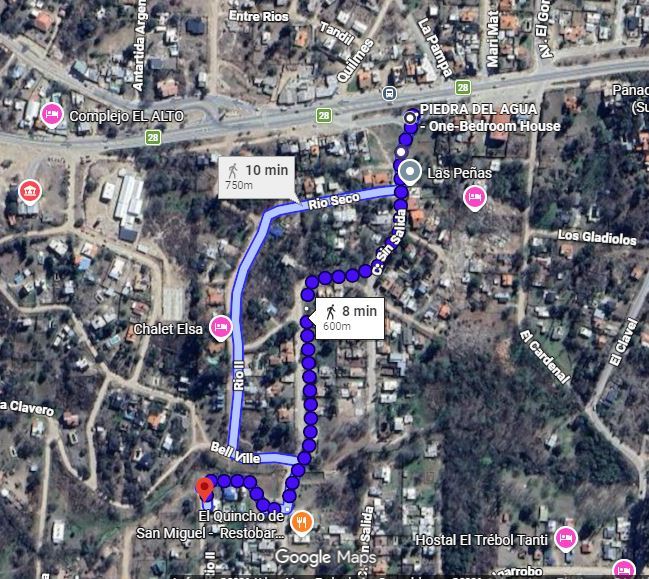Tap the bus stop icon on Route 28
This screenshot has width=649, height=579.
click(x=389, y=93)
